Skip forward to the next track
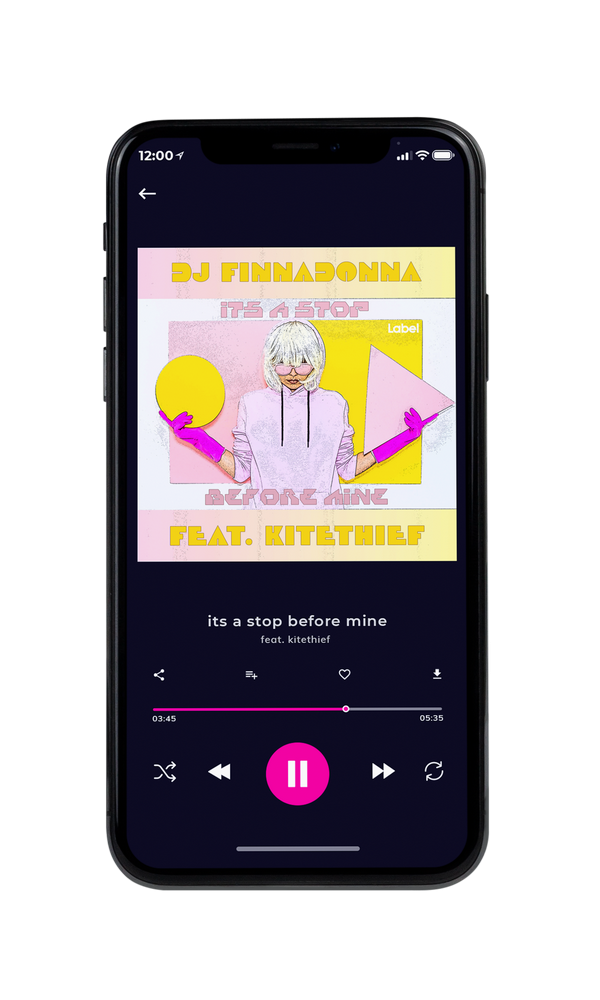 383,771
